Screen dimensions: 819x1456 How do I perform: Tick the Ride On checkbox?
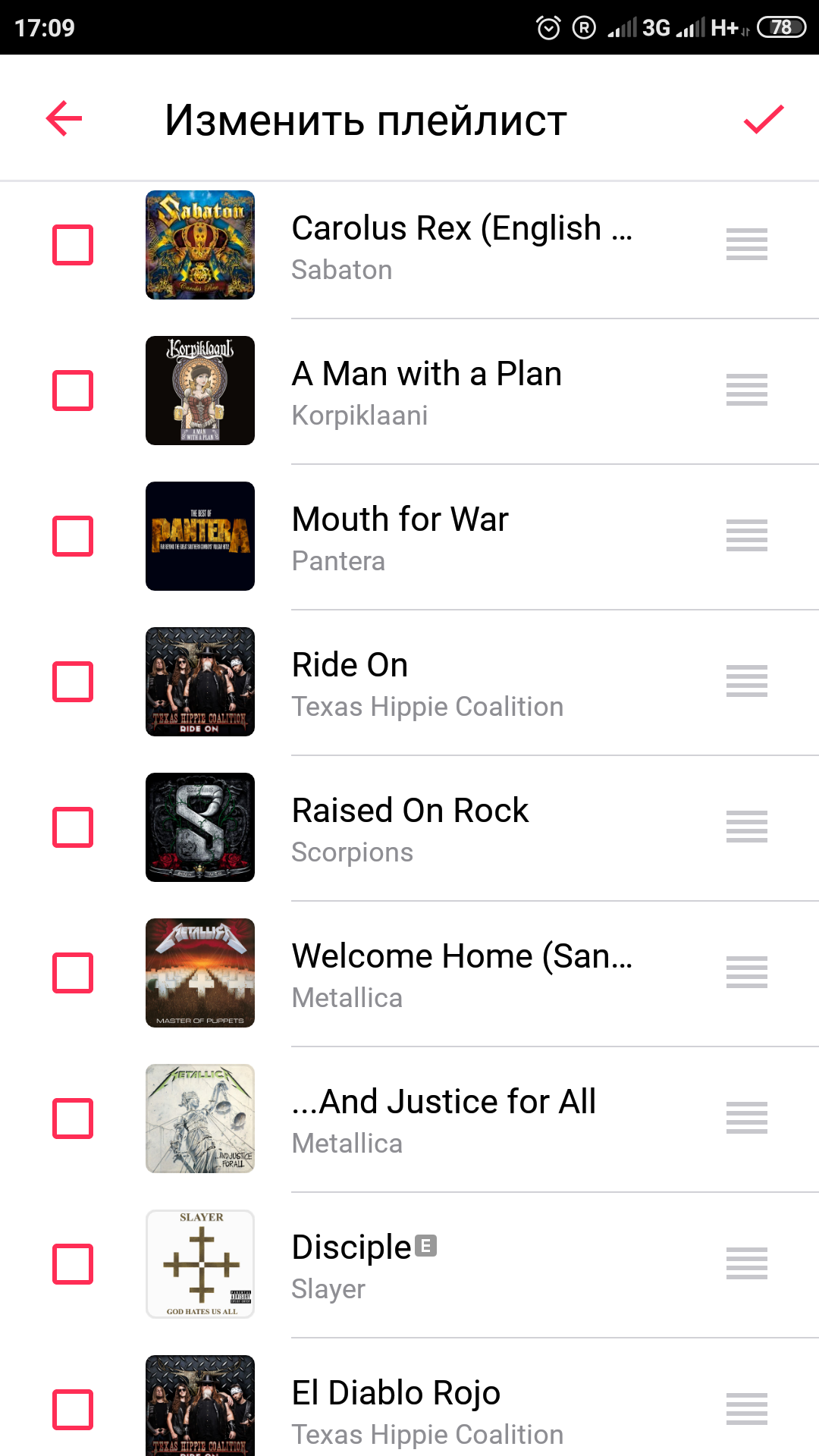(x=73, y=682)
